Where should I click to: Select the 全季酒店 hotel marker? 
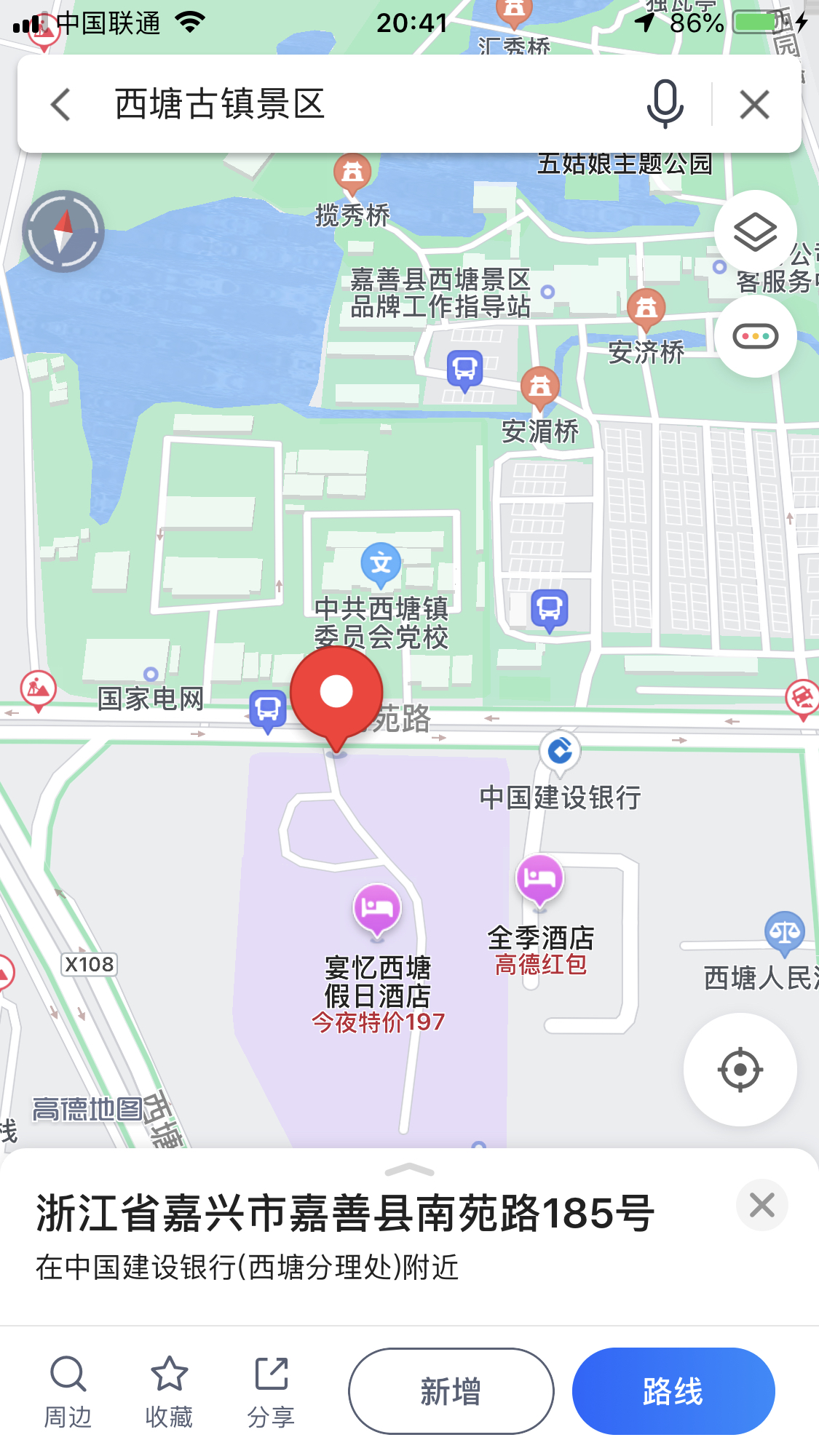coord(539,879)
